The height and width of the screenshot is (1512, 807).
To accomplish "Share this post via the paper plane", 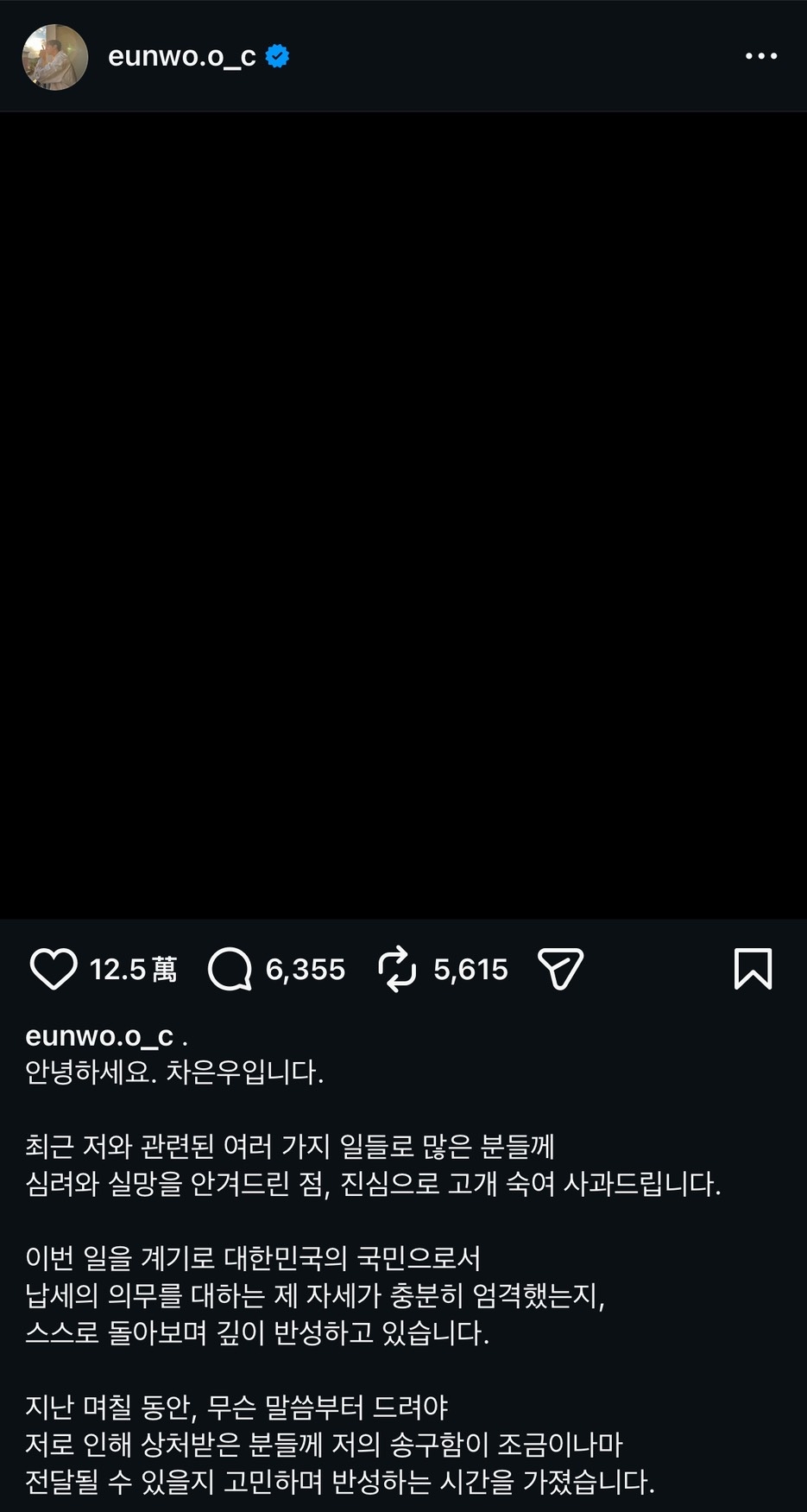I will coord(561,969).
